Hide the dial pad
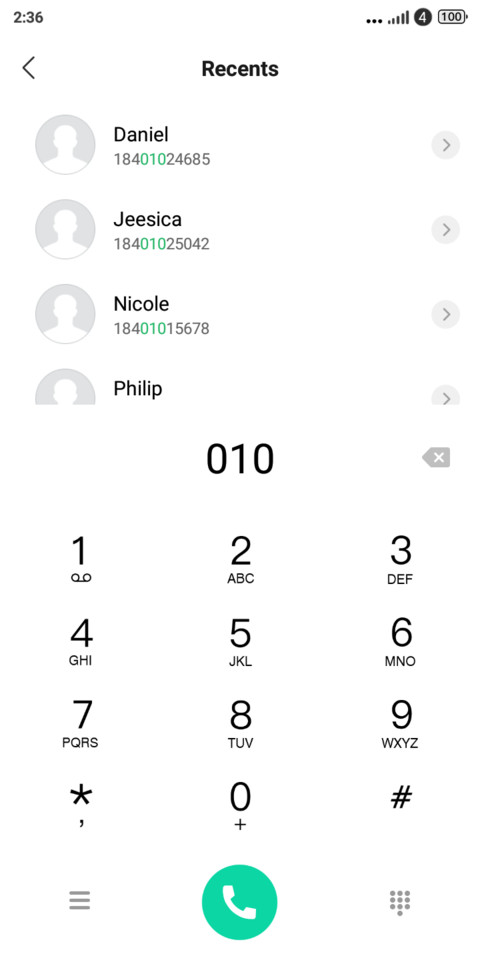 point(400,902)
